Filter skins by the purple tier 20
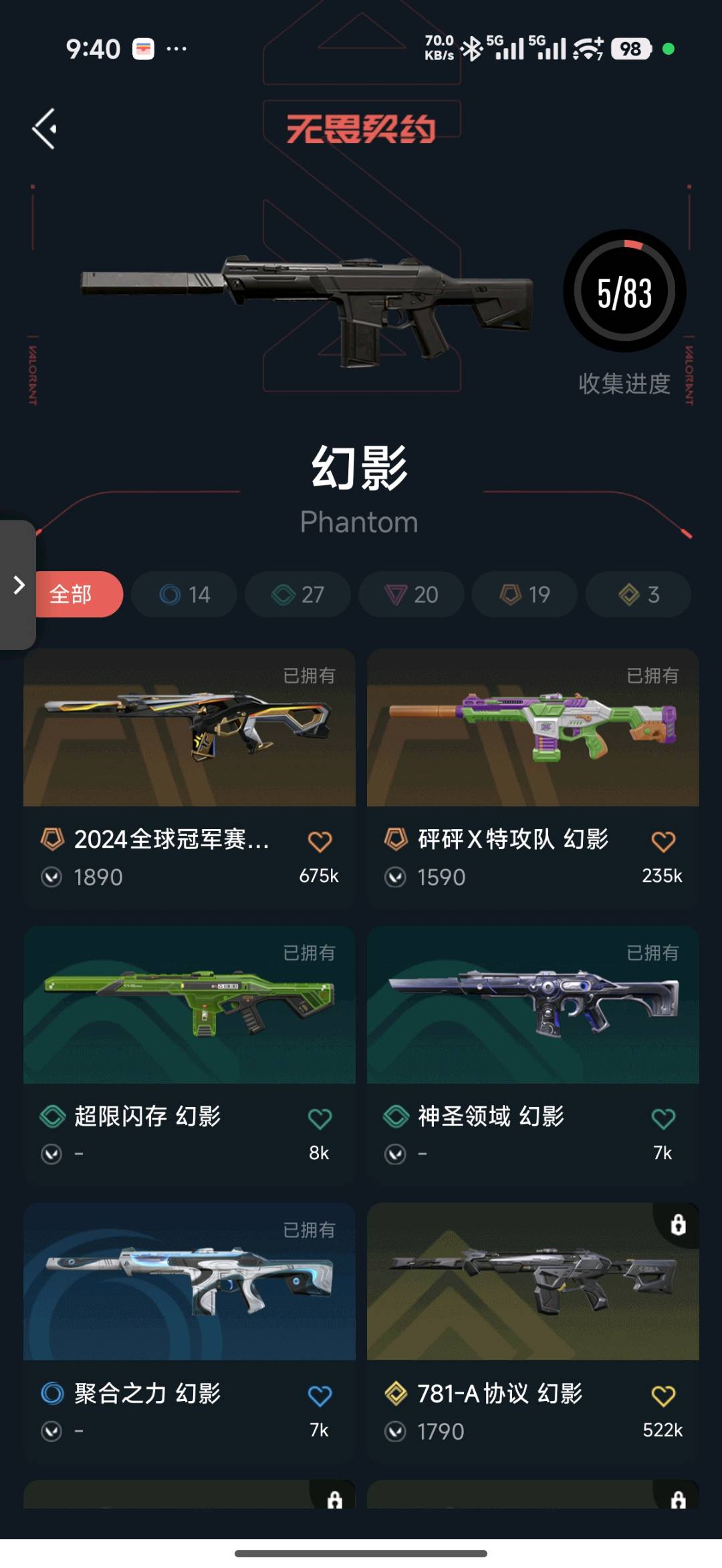 click(x=411, y=594)
